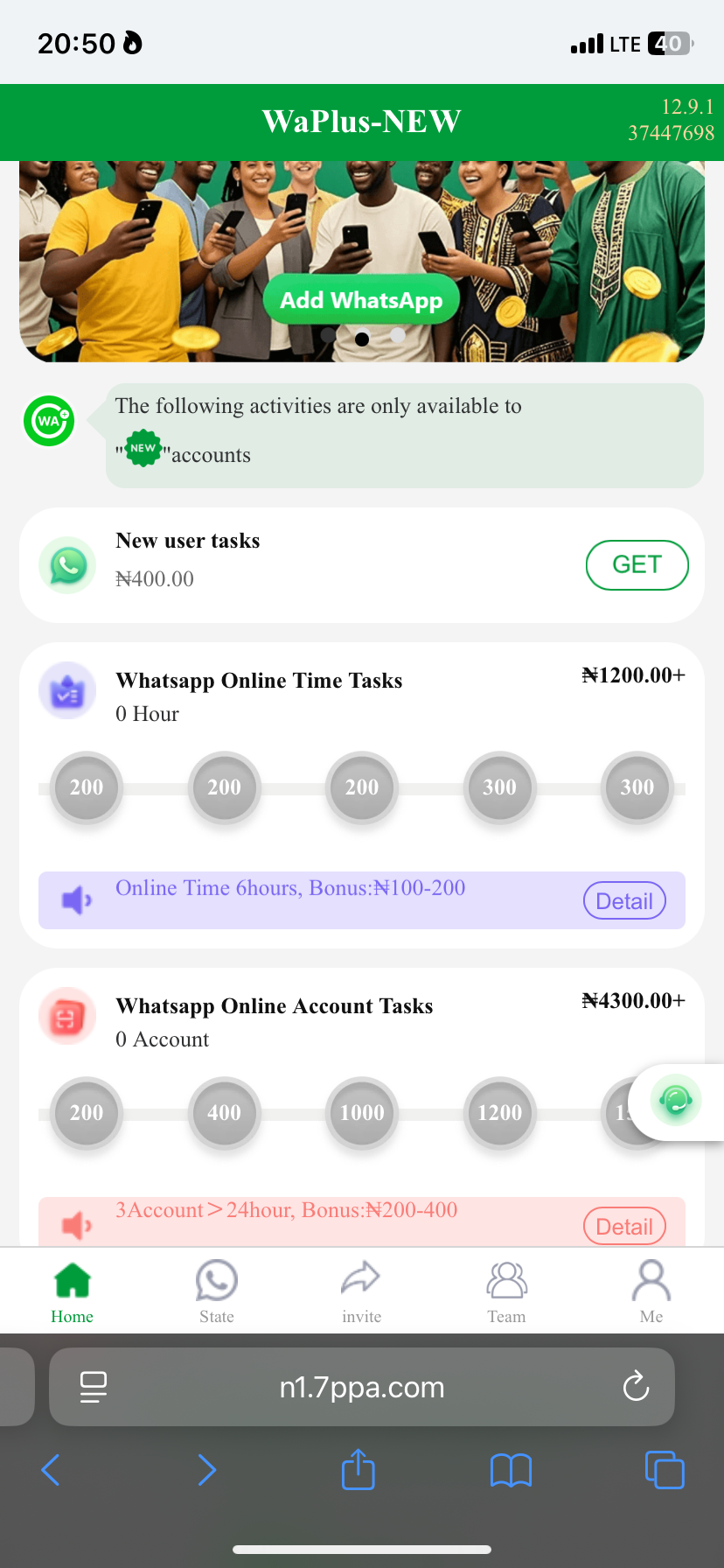Screen dimensions: 724x1568
Task: Open Detail for Online Time bonus
Action: coord(624,901)
